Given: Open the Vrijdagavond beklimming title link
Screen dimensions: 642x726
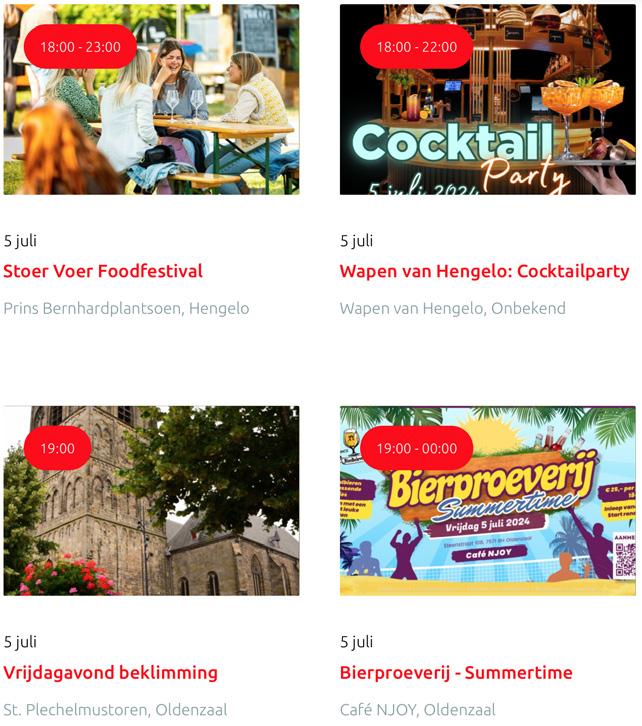Looking at the screenshot, I should 110,672.
